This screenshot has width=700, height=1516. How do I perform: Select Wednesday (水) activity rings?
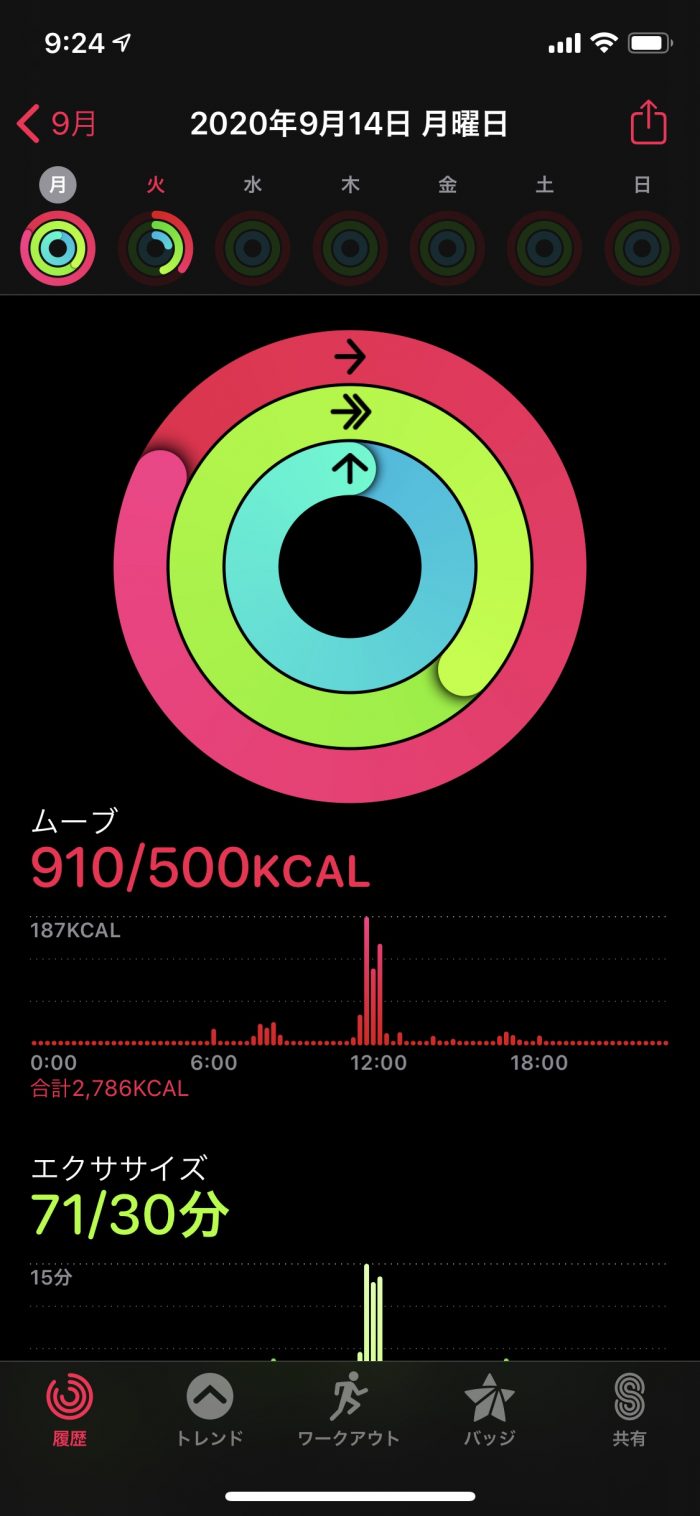(x=252, y=247)
